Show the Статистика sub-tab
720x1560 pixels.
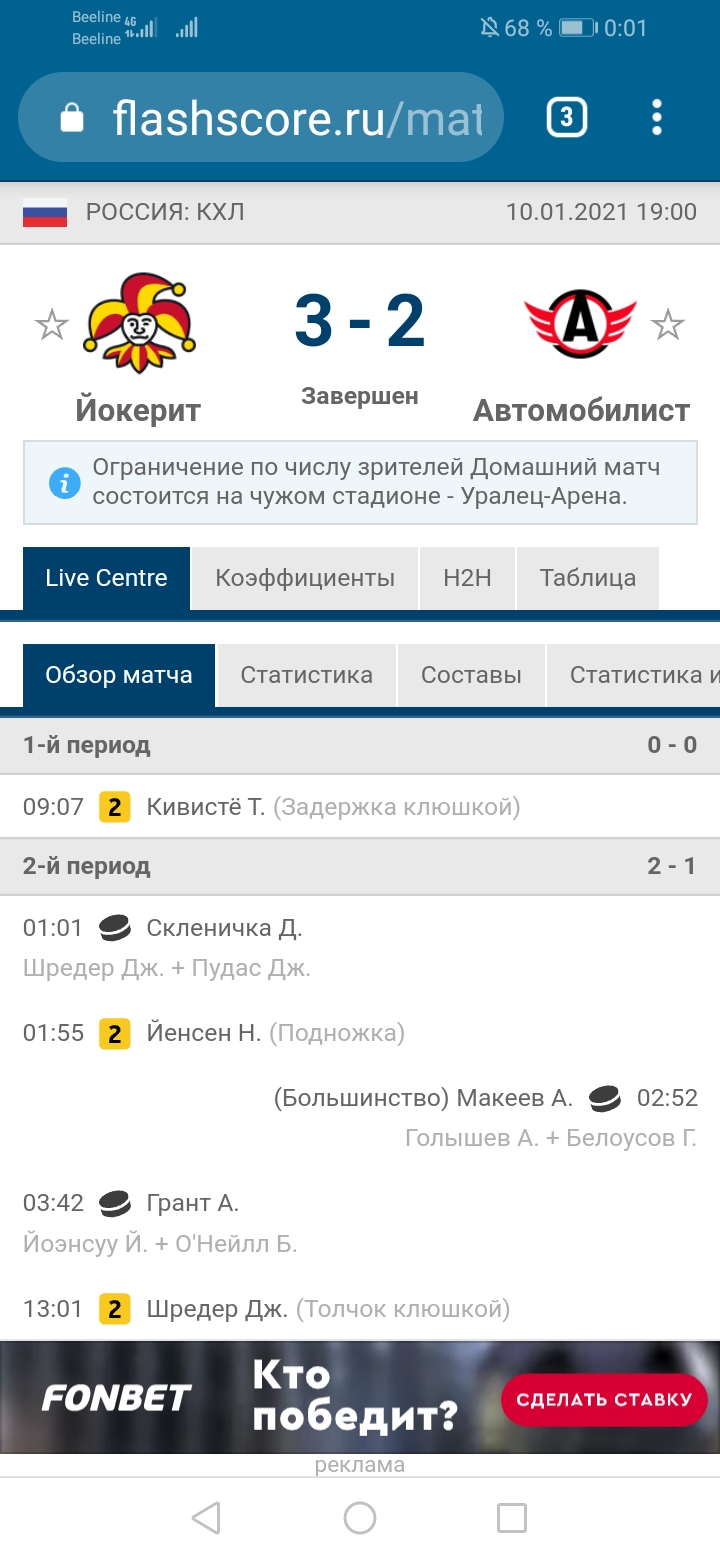(306, 675)
